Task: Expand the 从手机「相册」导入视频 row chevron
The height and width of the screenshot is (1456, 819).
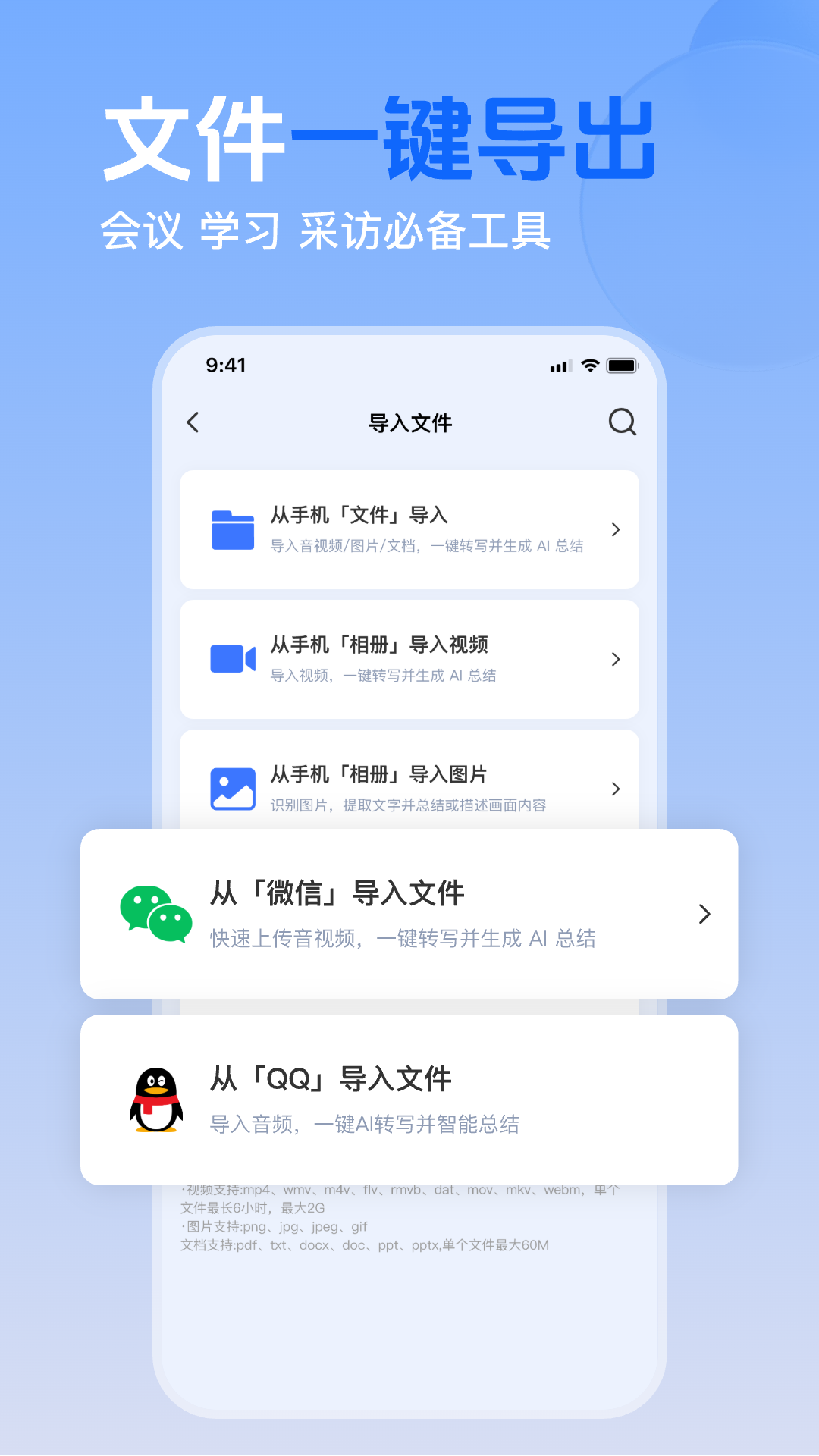Action: coord(616,659)
